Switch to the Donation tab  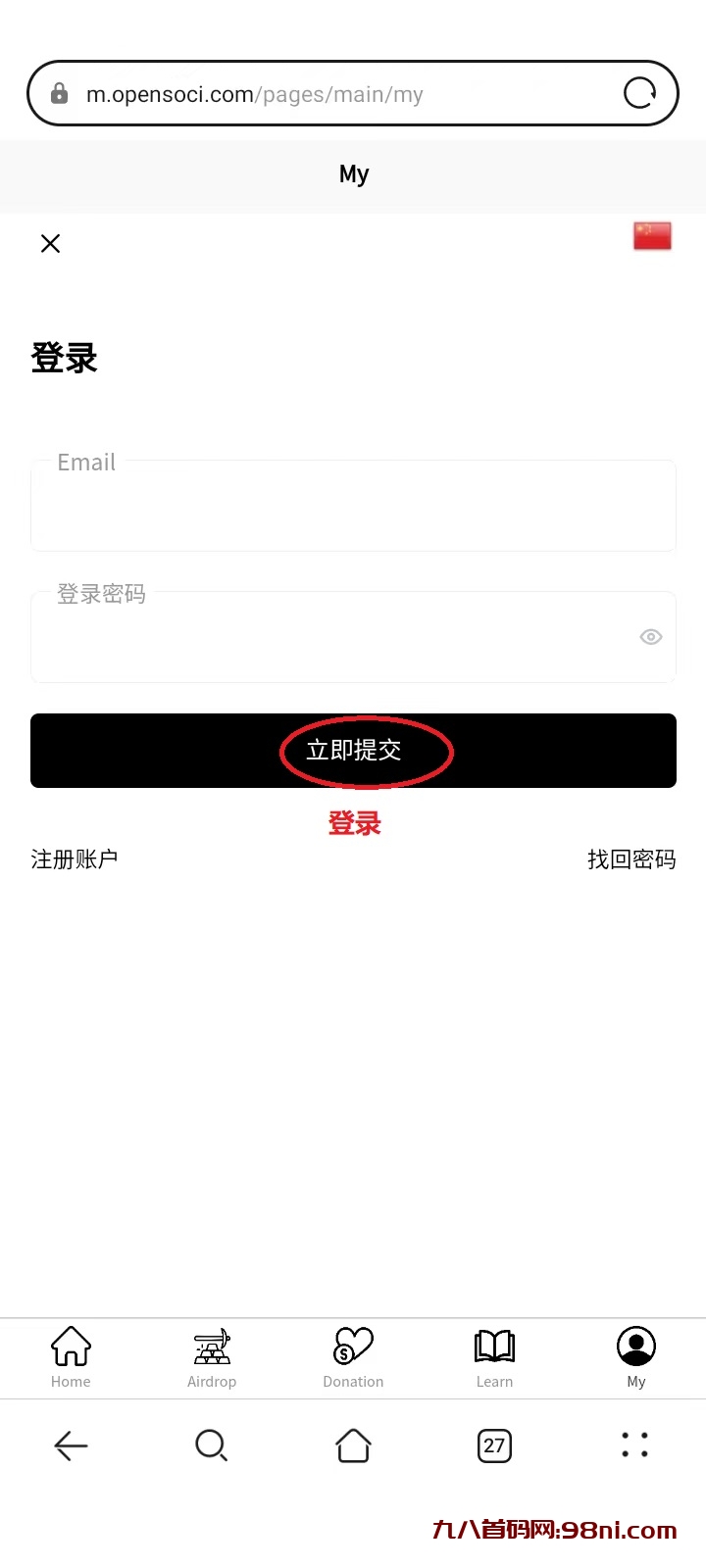click(353, 1357)
